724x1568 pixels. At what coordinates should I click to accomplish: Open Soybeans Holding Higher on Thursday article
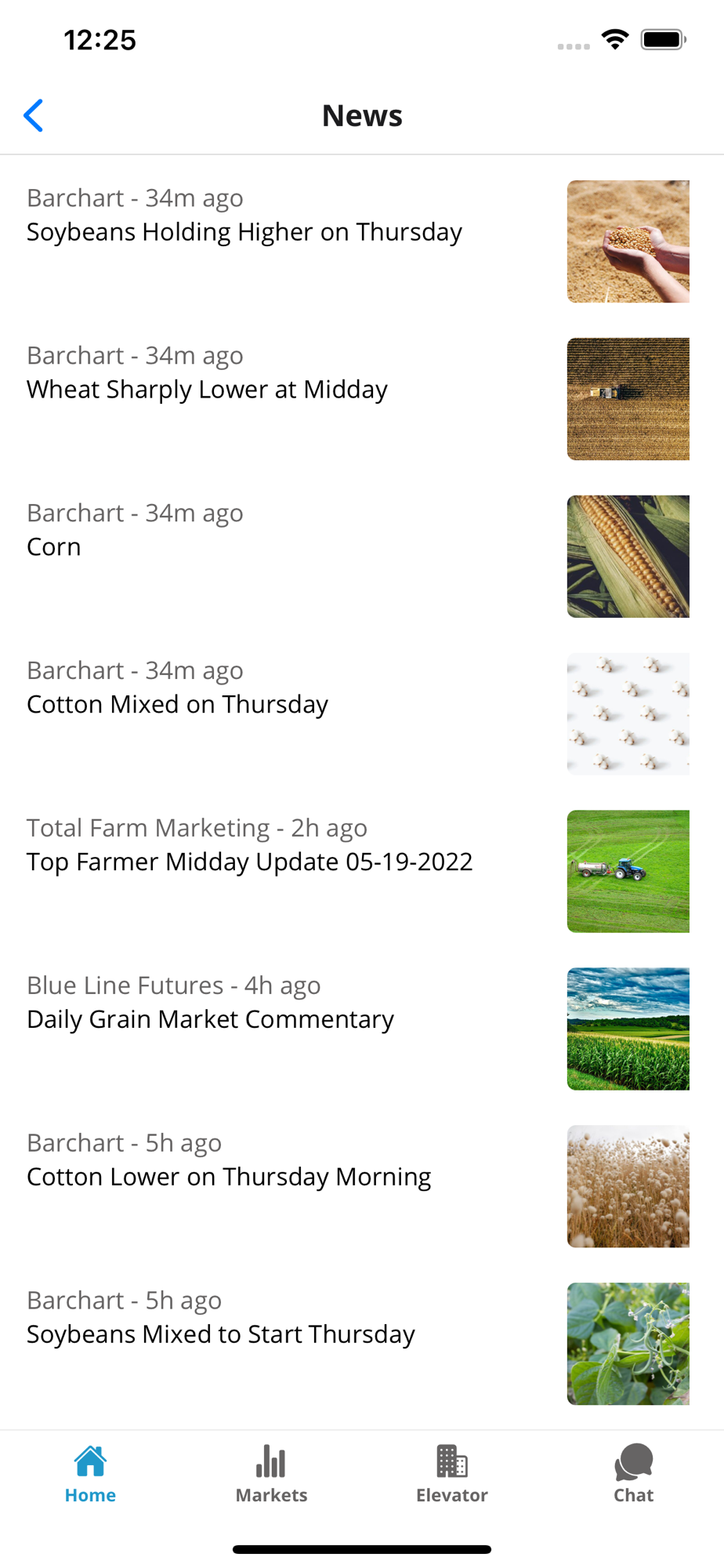click(244, 232)
